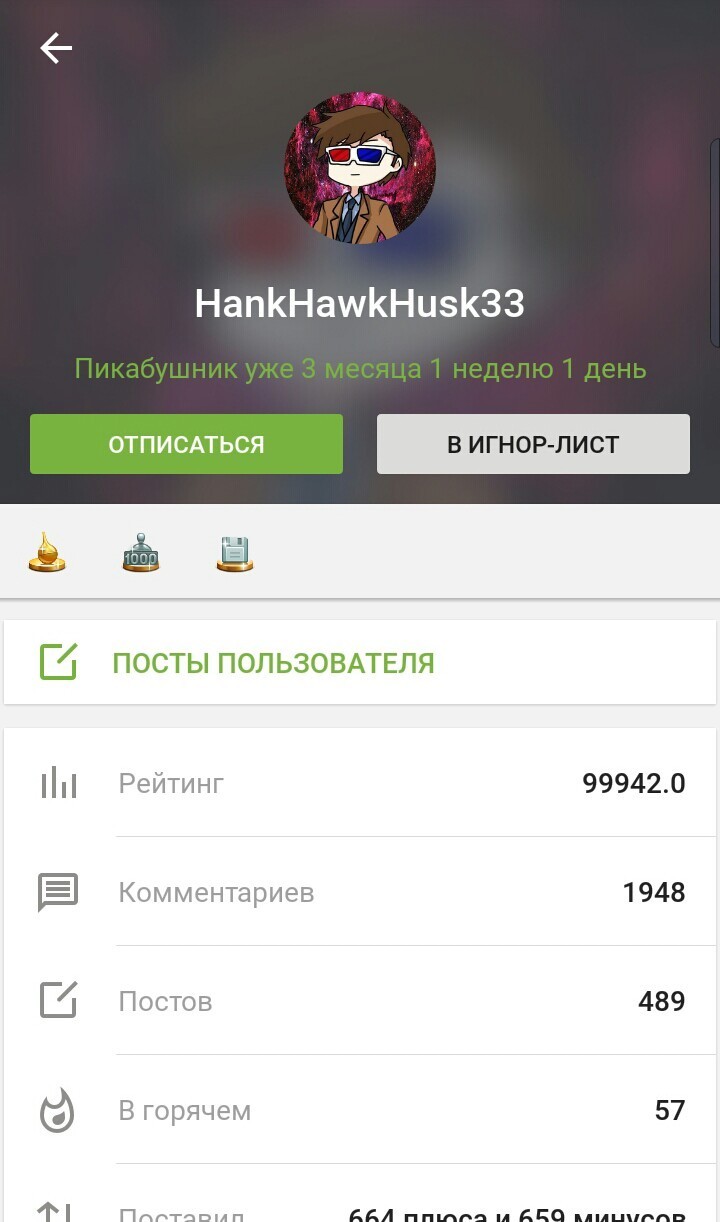Tap the ОТПИСАТЬСЯ button to unsubscribe
This screenshot has height=1222, width=720.
(186, 444)
